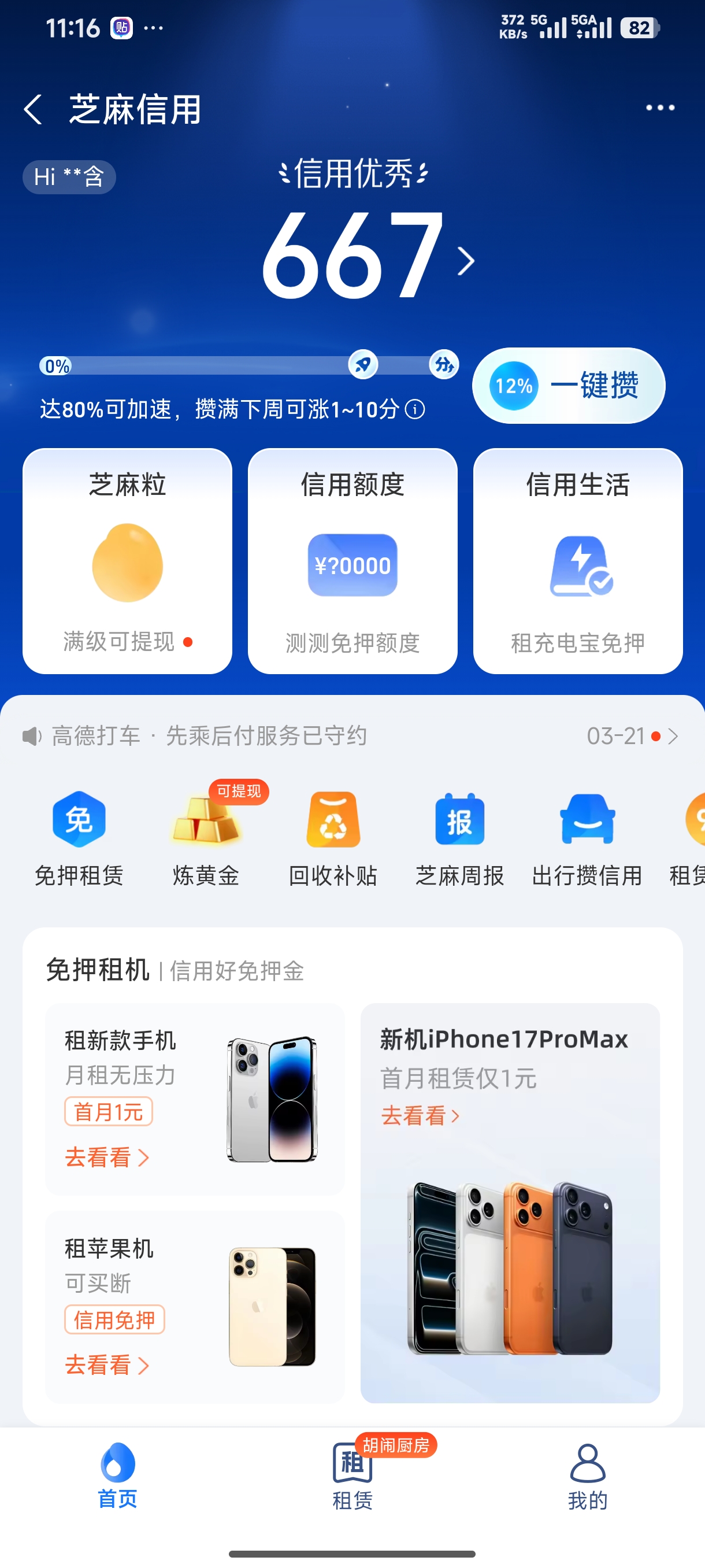Open the 新机iPhone17ProMax rental card
The width and height of the screenshot is (705, 1568).
click(x=510, y=1202)
